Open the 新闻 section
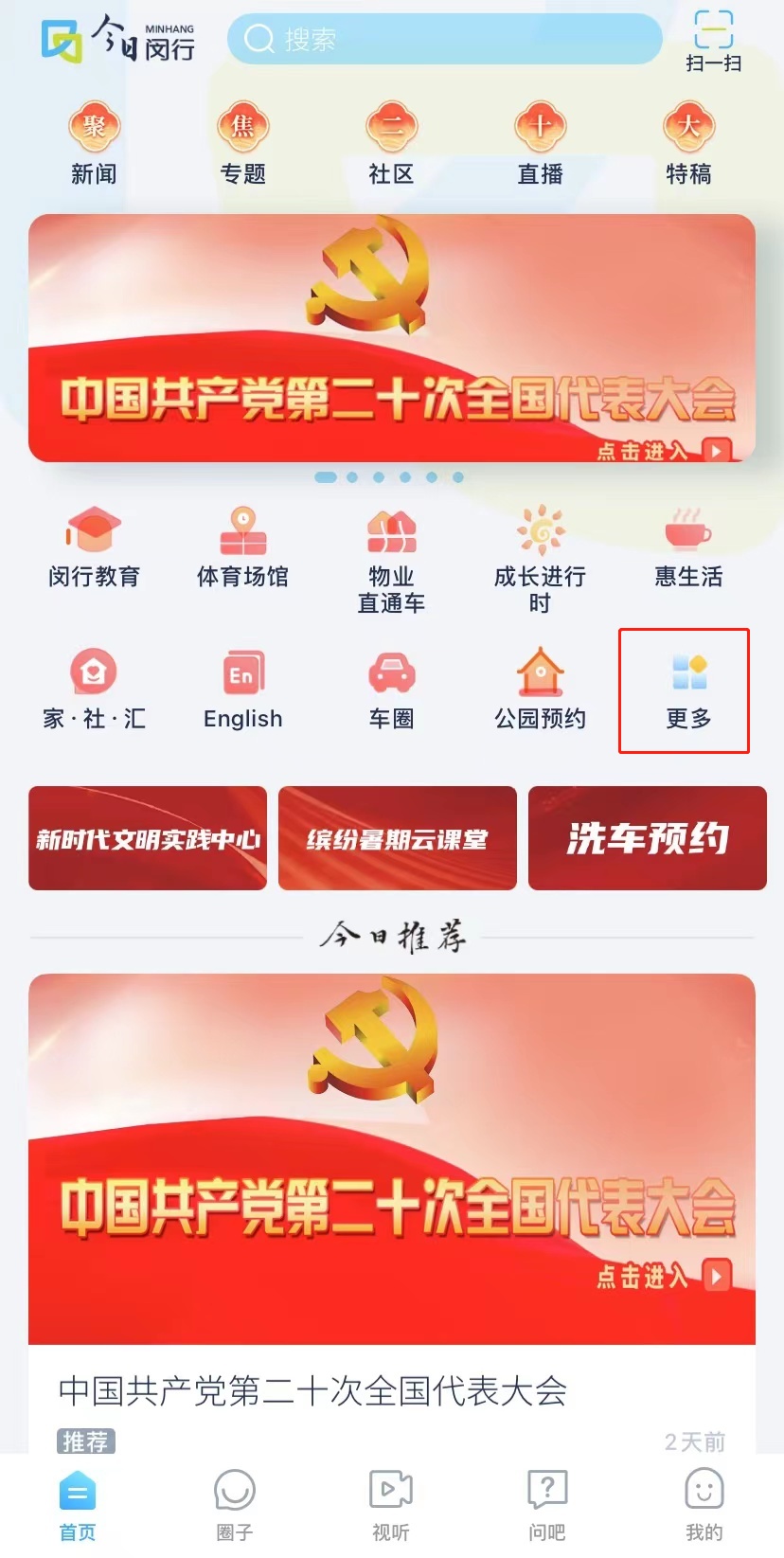This screenshot has width=784, height=1558. click(x=94, y=144)
